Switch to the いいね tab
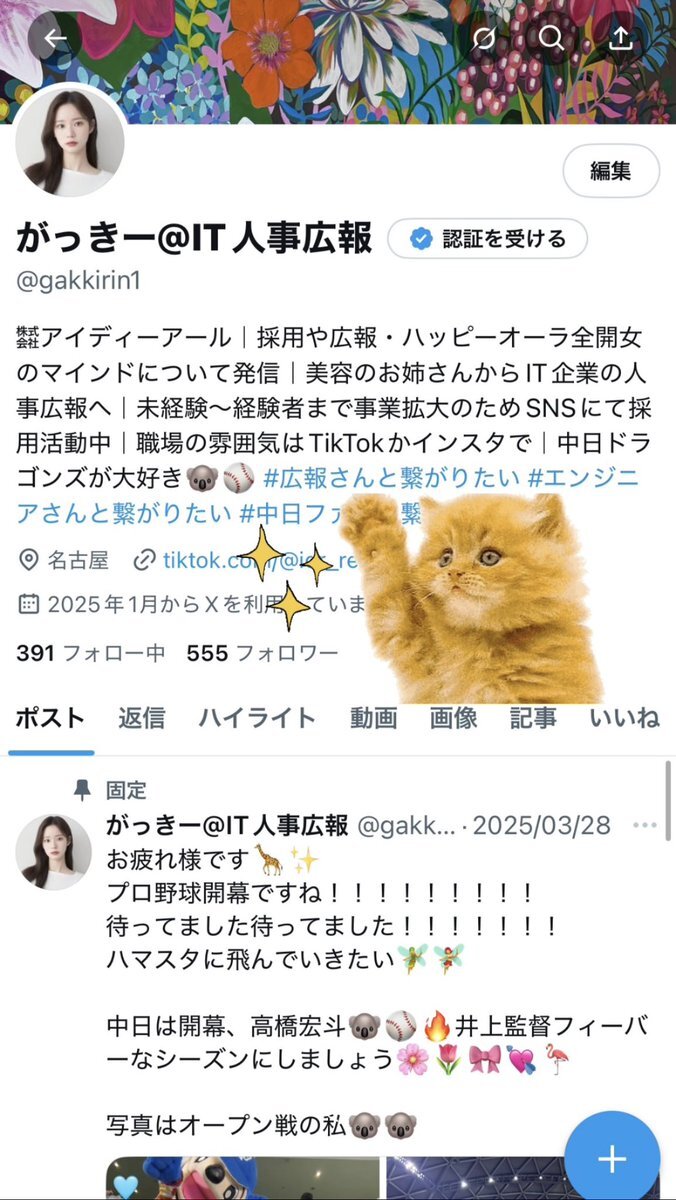This screenshot has width=676, height=1200. click(x=625, y=717)
